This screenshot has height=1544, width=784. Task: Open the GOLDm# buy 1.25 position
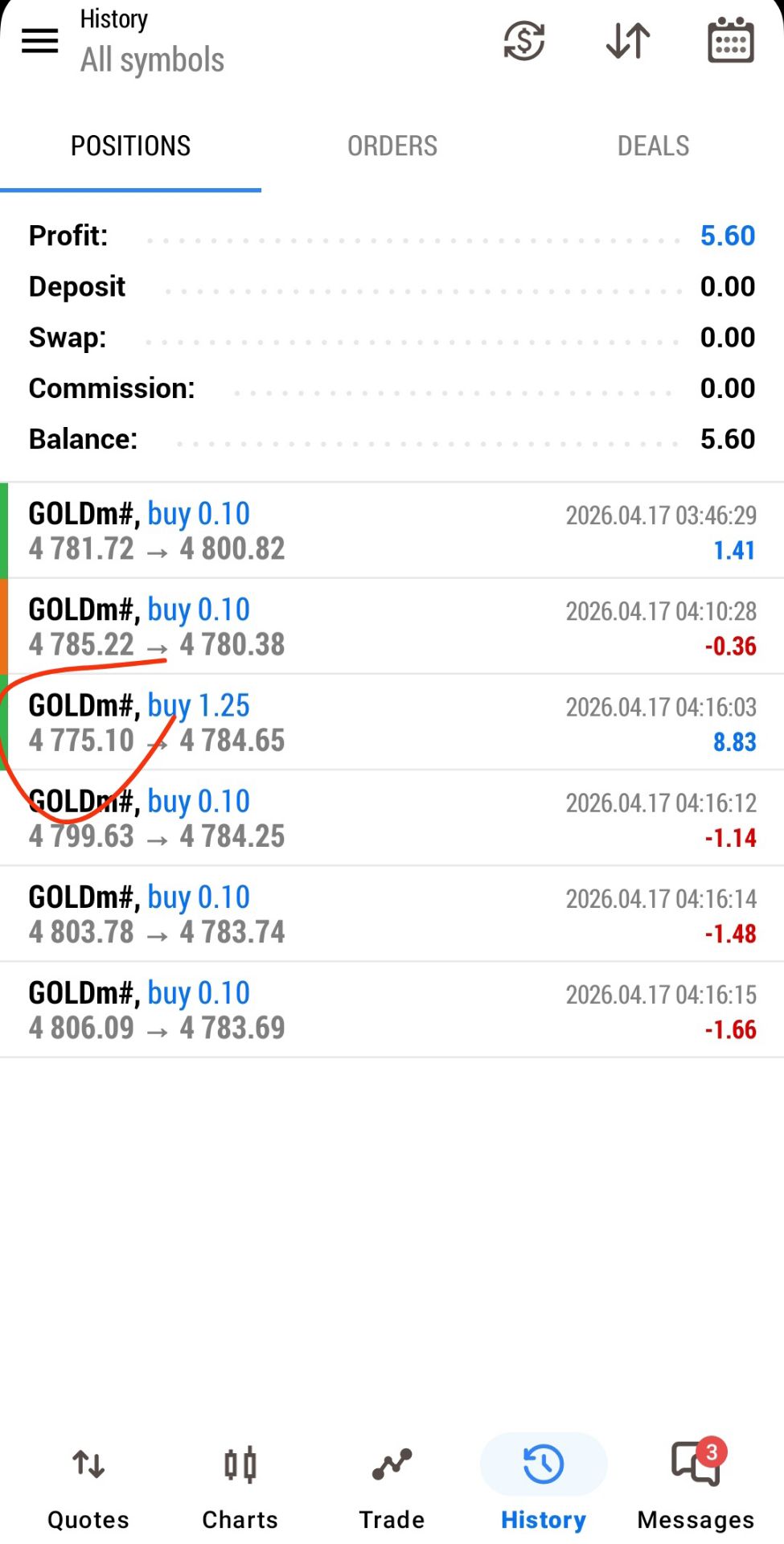[392, 722]
